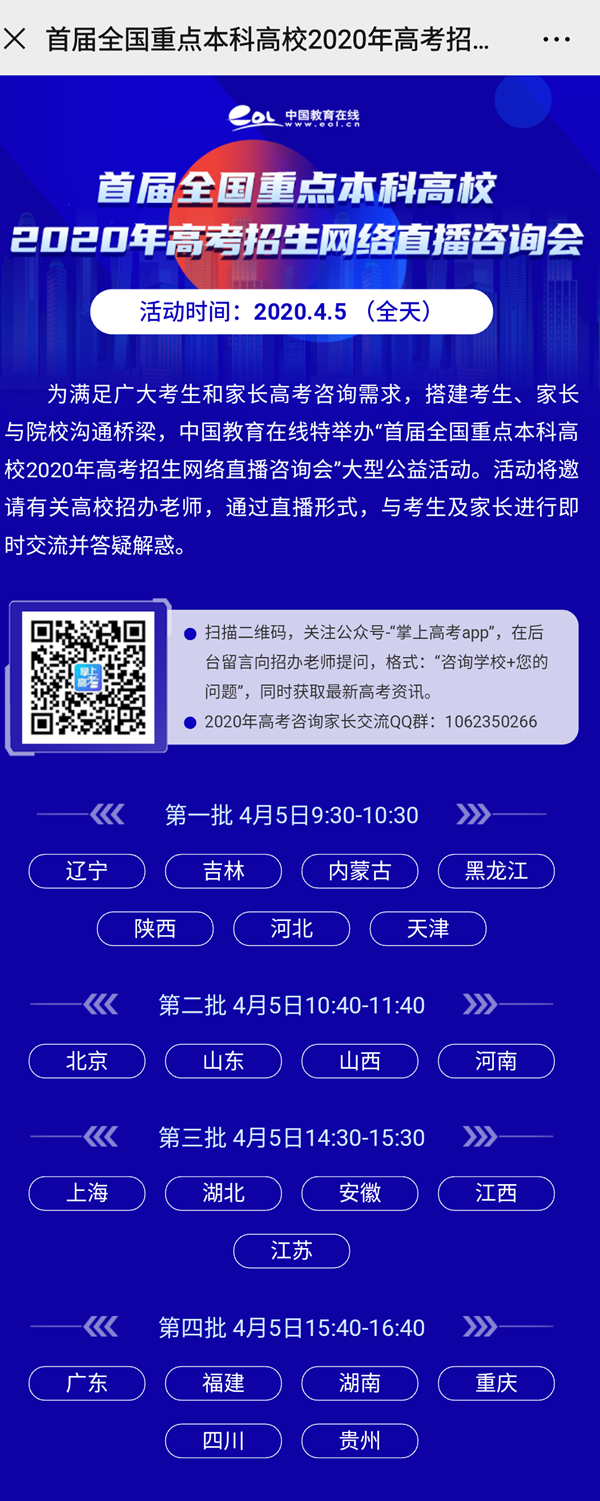Open the 吉林 province link

(x=223, y=871)
